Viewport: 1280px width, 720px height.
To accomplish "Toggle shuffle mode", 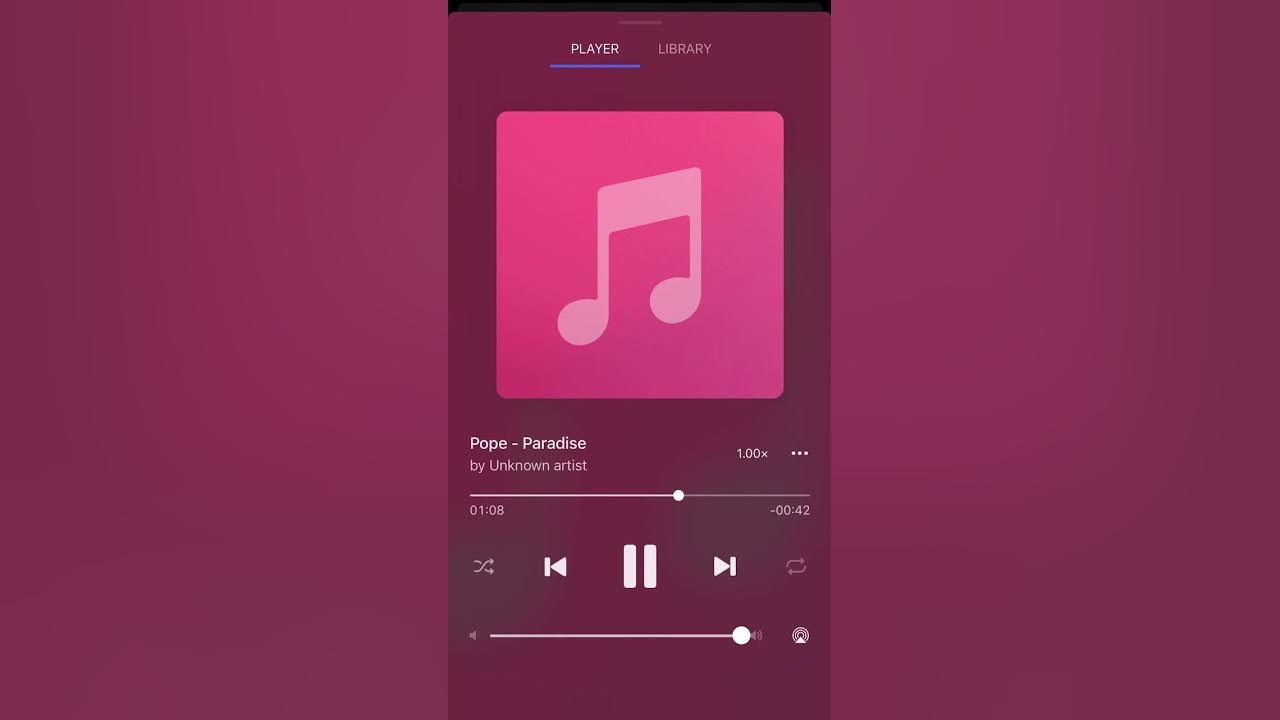I will [484, 567].
